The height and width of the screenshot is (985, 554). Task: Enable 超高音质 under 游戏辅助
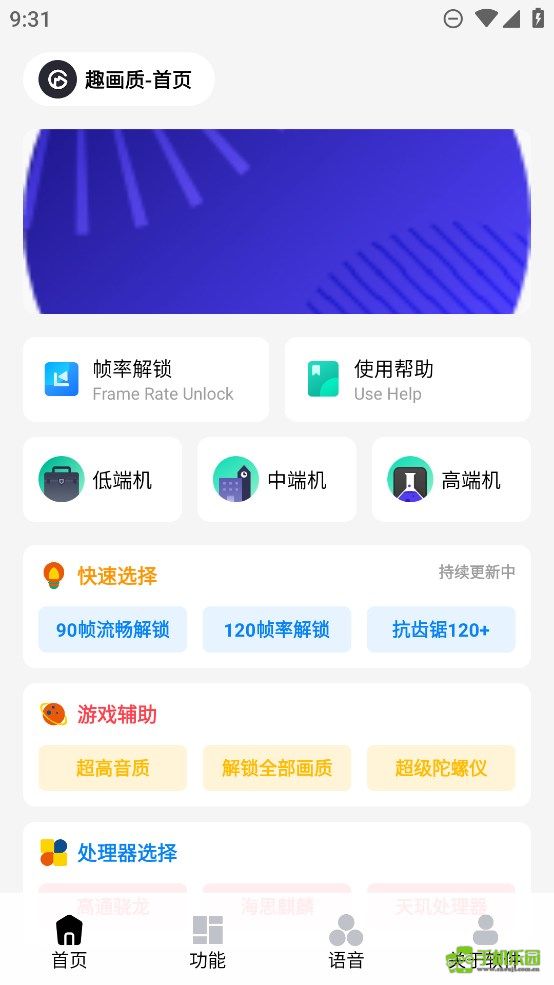112,768
